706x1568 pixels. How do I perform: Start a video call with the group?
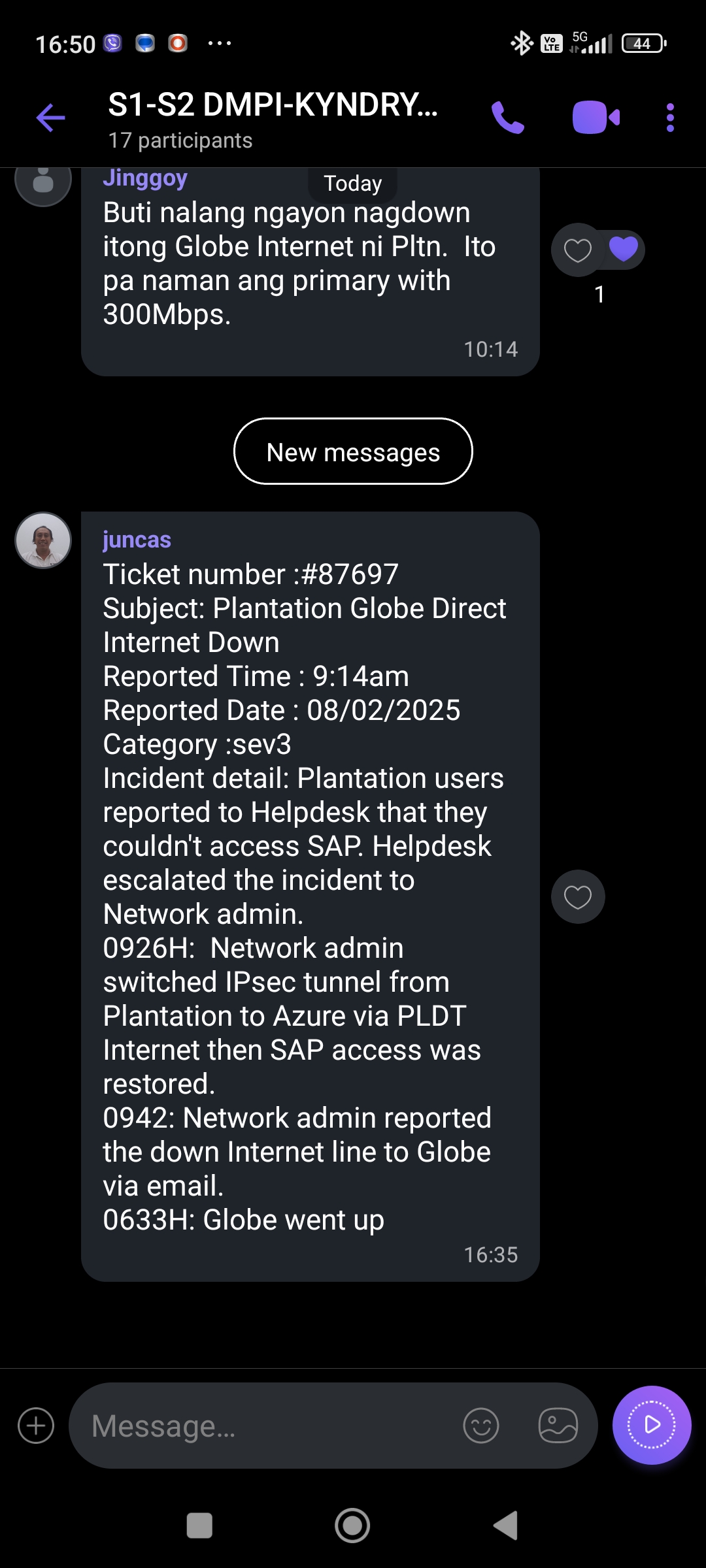tap(596, 118)
